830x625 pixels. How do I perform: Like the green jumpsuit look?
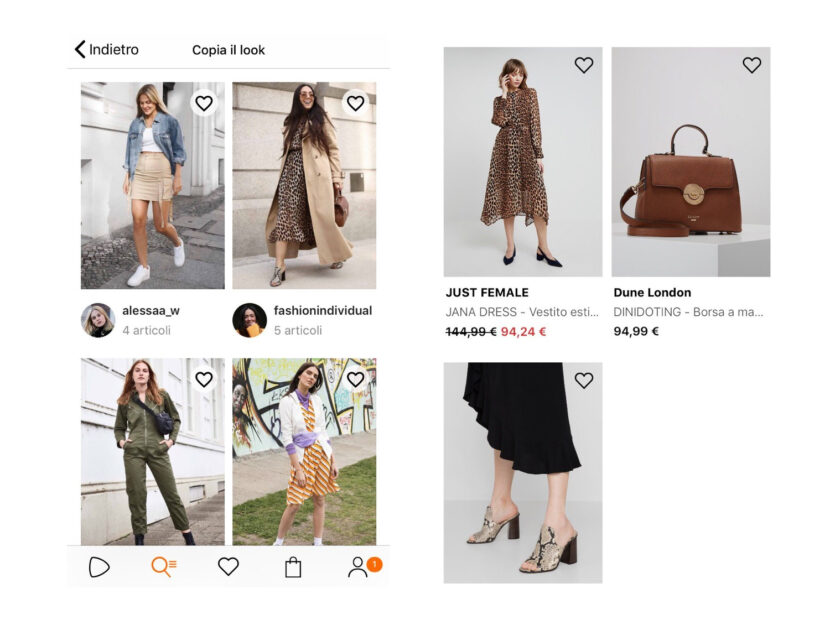(x=204, y=379)
